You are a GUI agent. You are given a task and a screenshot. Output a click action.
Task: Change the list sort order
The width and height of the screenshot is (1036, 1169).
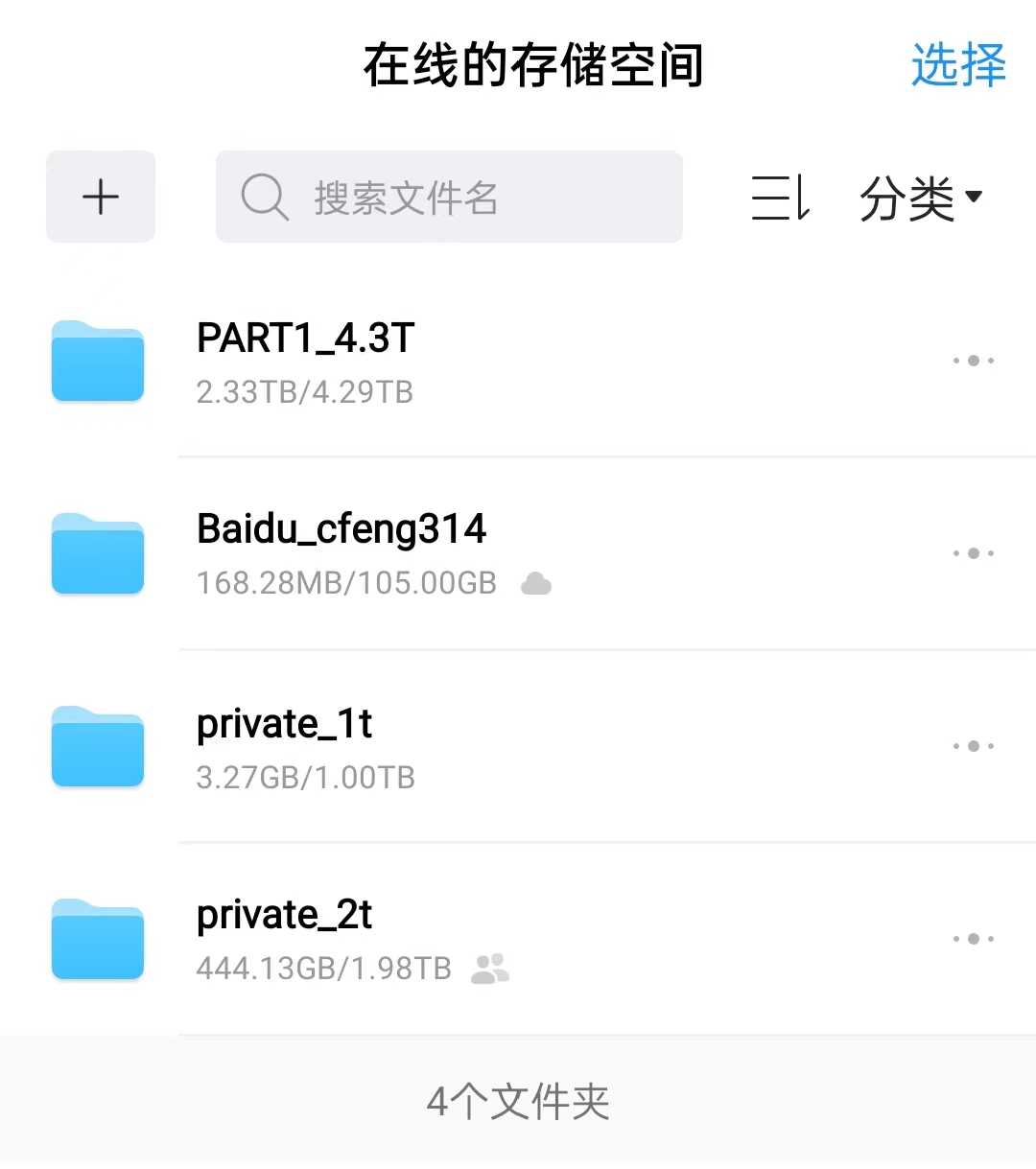tap(780, 199)
